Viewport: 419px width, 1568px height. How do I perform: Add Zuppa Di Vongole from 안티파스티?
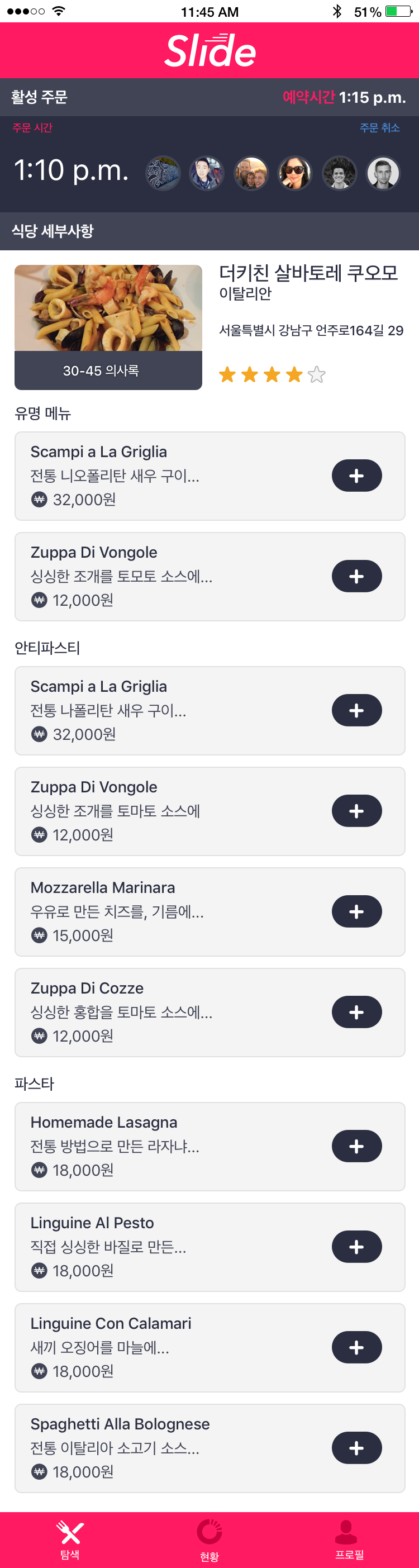point(356,811)
